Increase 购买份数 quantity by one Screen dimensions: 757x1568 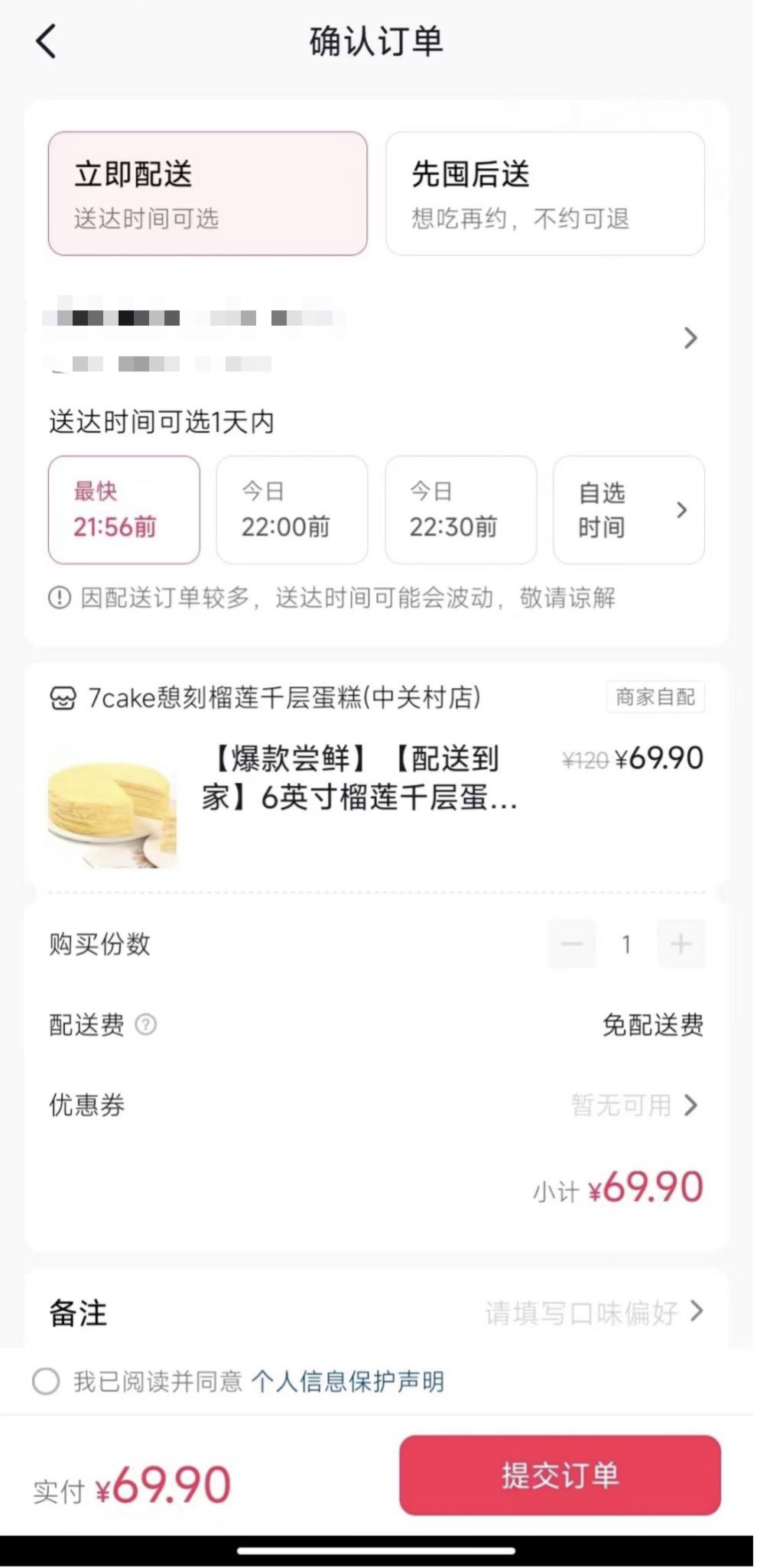(681, 944)
